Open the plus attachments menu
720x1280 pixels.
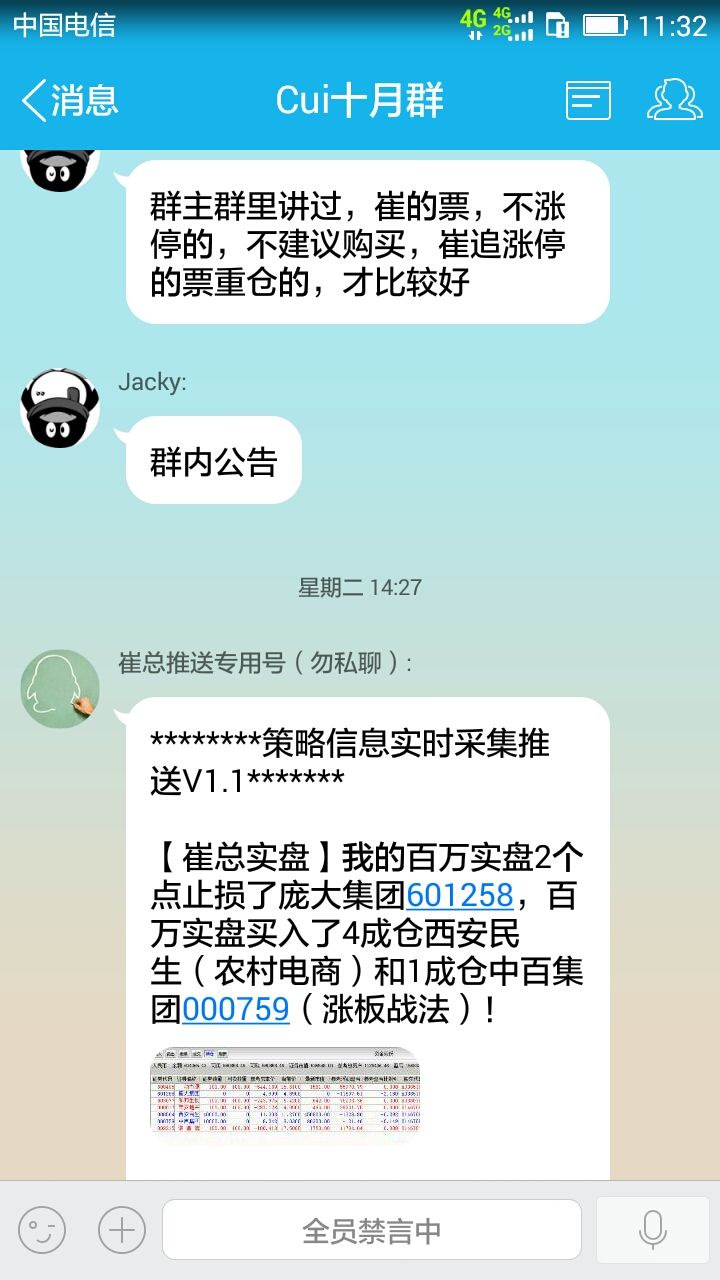pos(122,1230)
